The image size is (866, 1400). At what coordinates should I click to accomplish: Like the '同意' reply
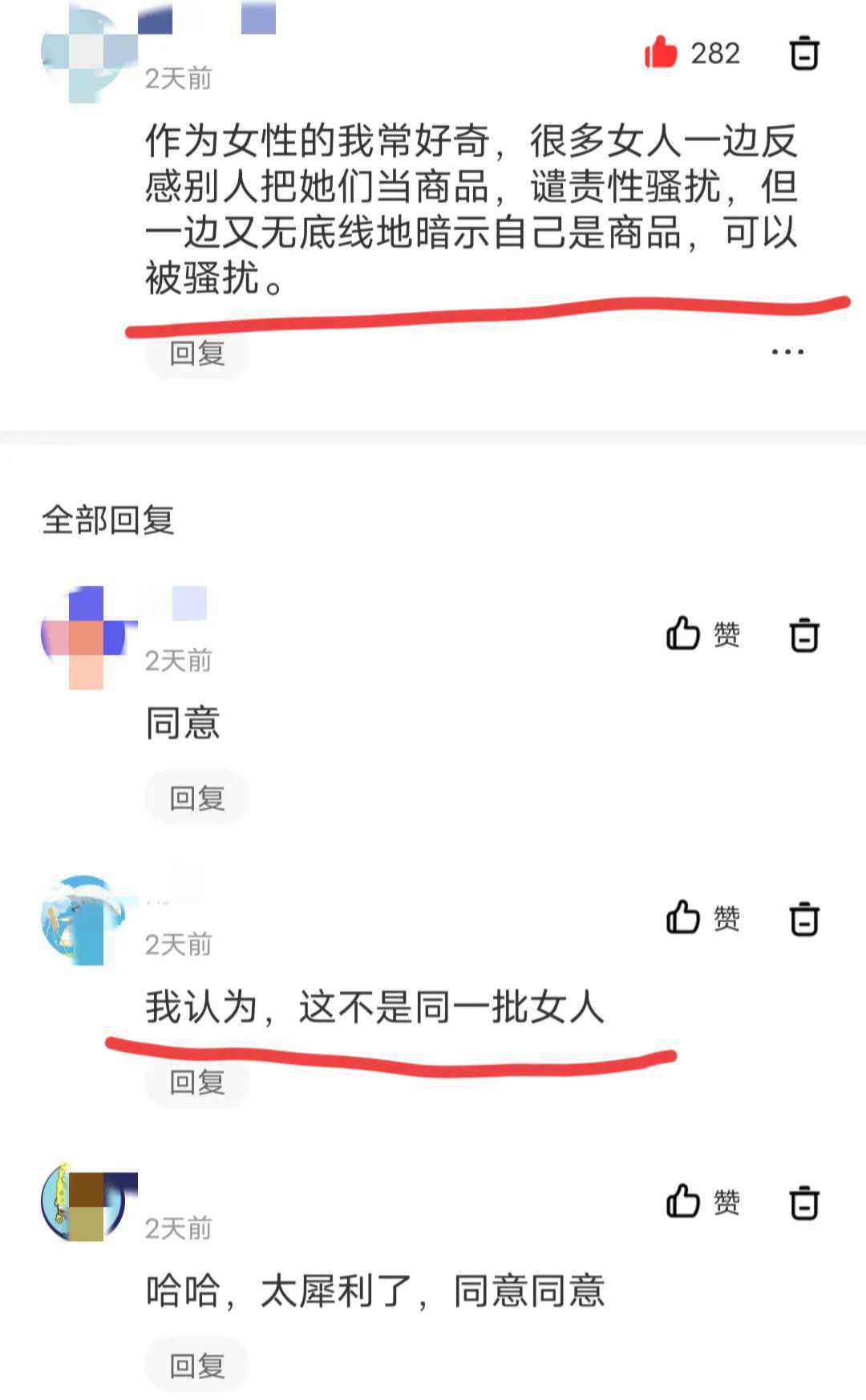click(684, 634)
